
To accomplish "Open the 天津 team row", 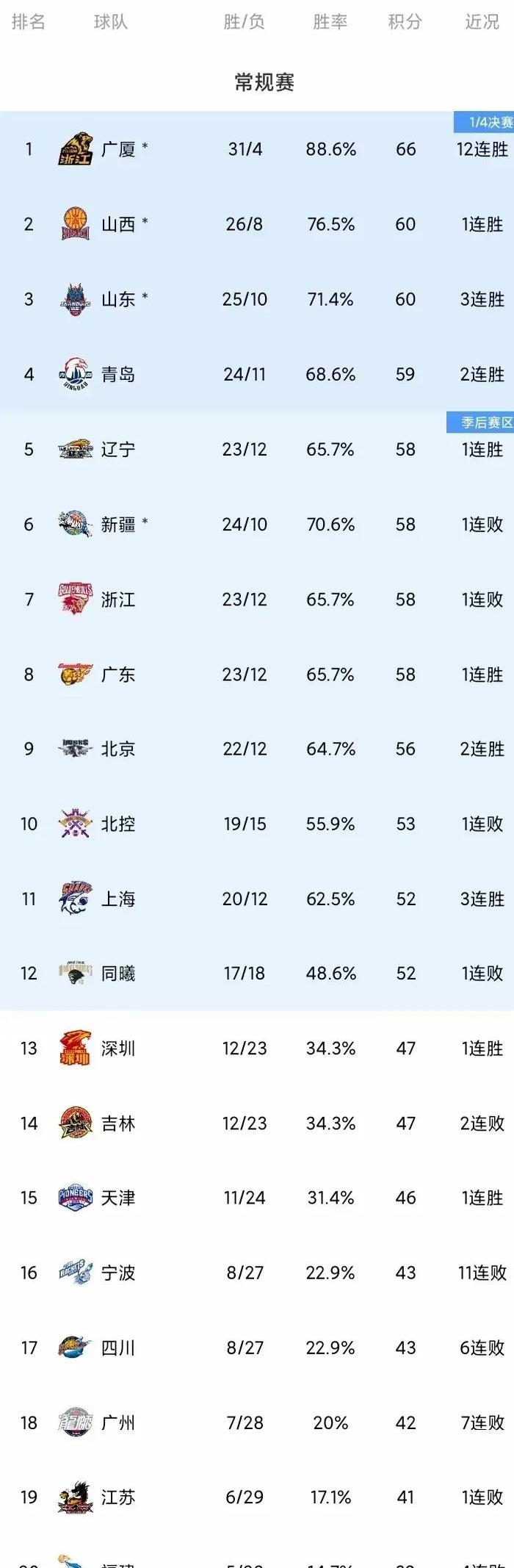I will click(117, 1198).
